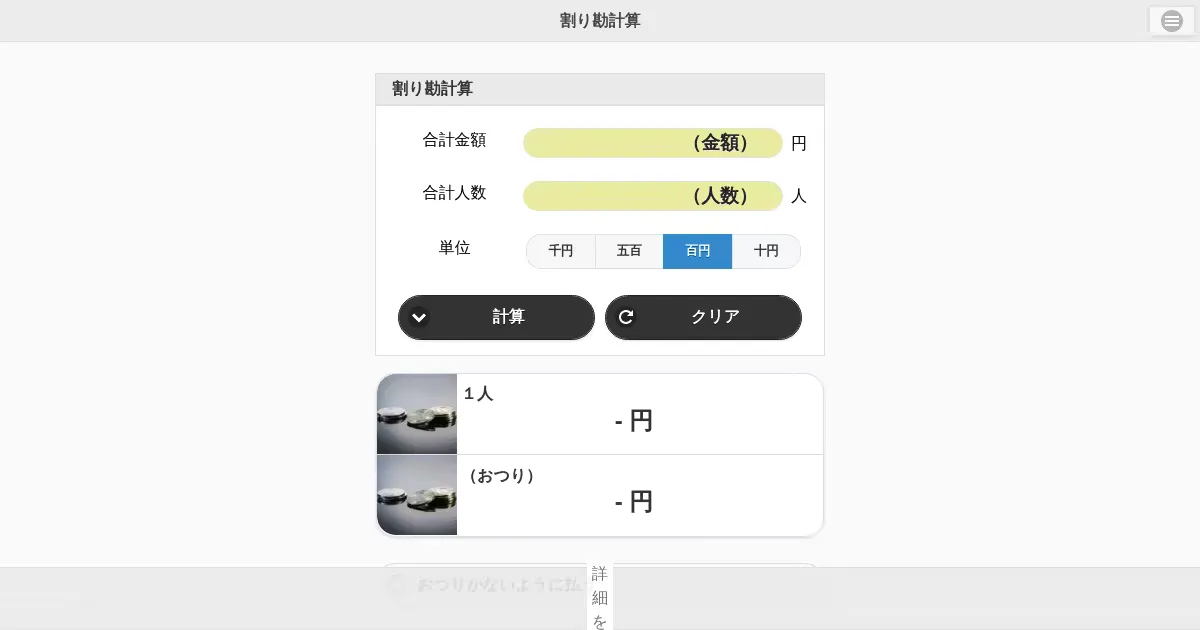Viewport: 1200px width, 630px height.
Task: Select the 五百 unit option
Action: 629,251
